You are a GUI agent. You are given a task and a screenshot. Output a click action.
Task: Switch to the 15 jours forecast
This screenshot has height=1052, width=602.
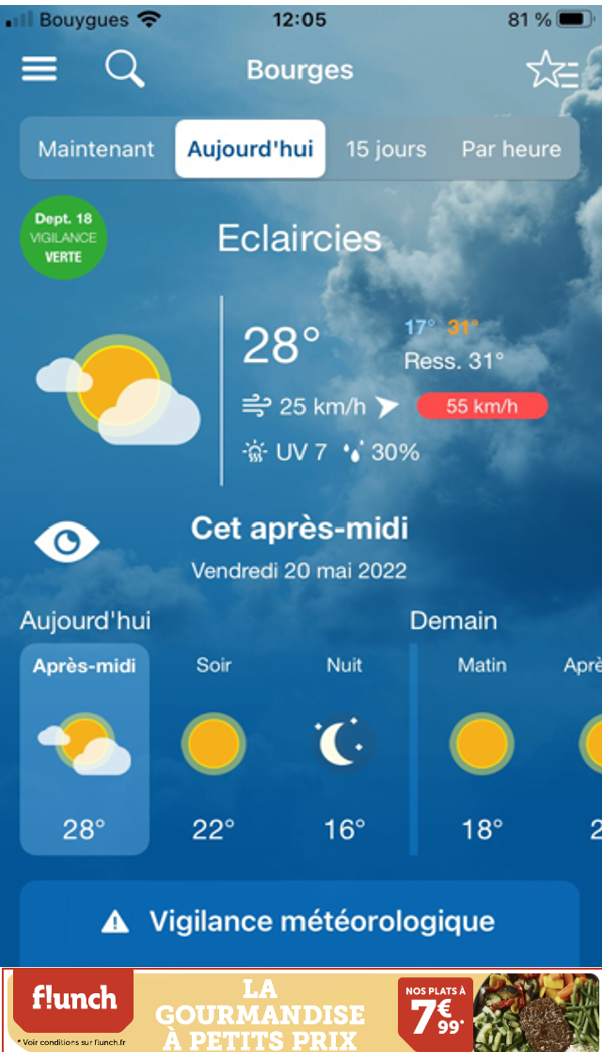pos(386,149)
